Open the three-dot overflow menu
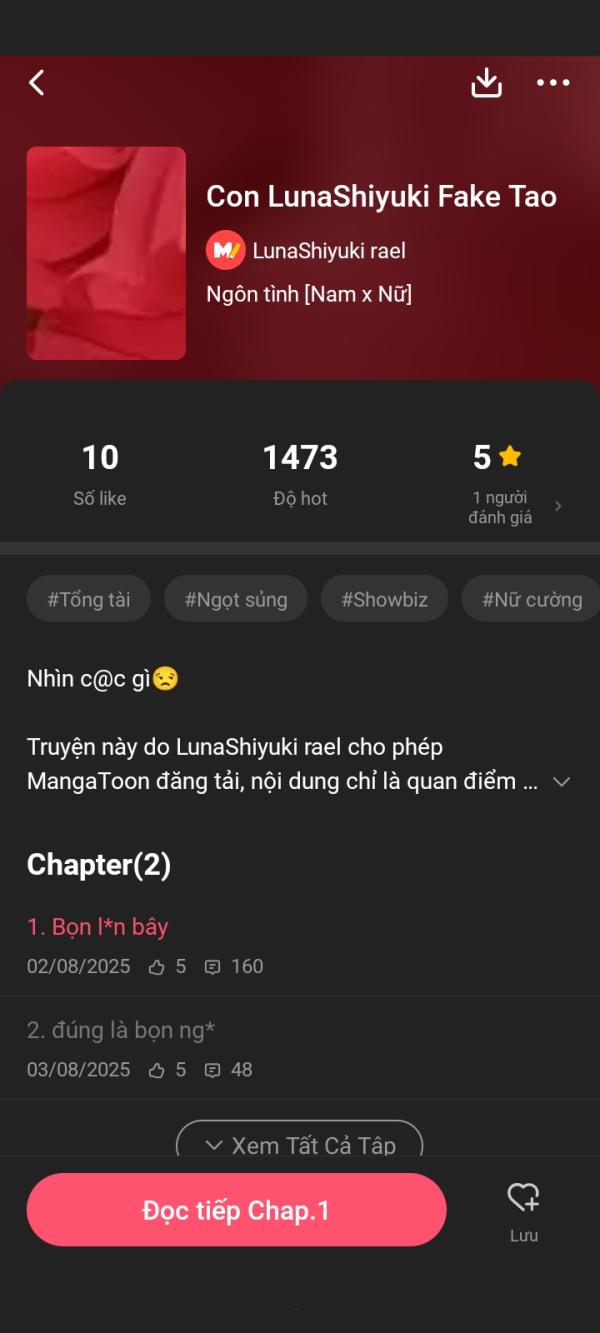This screenshot has width=600, height=1333. [x=553, y=83]
